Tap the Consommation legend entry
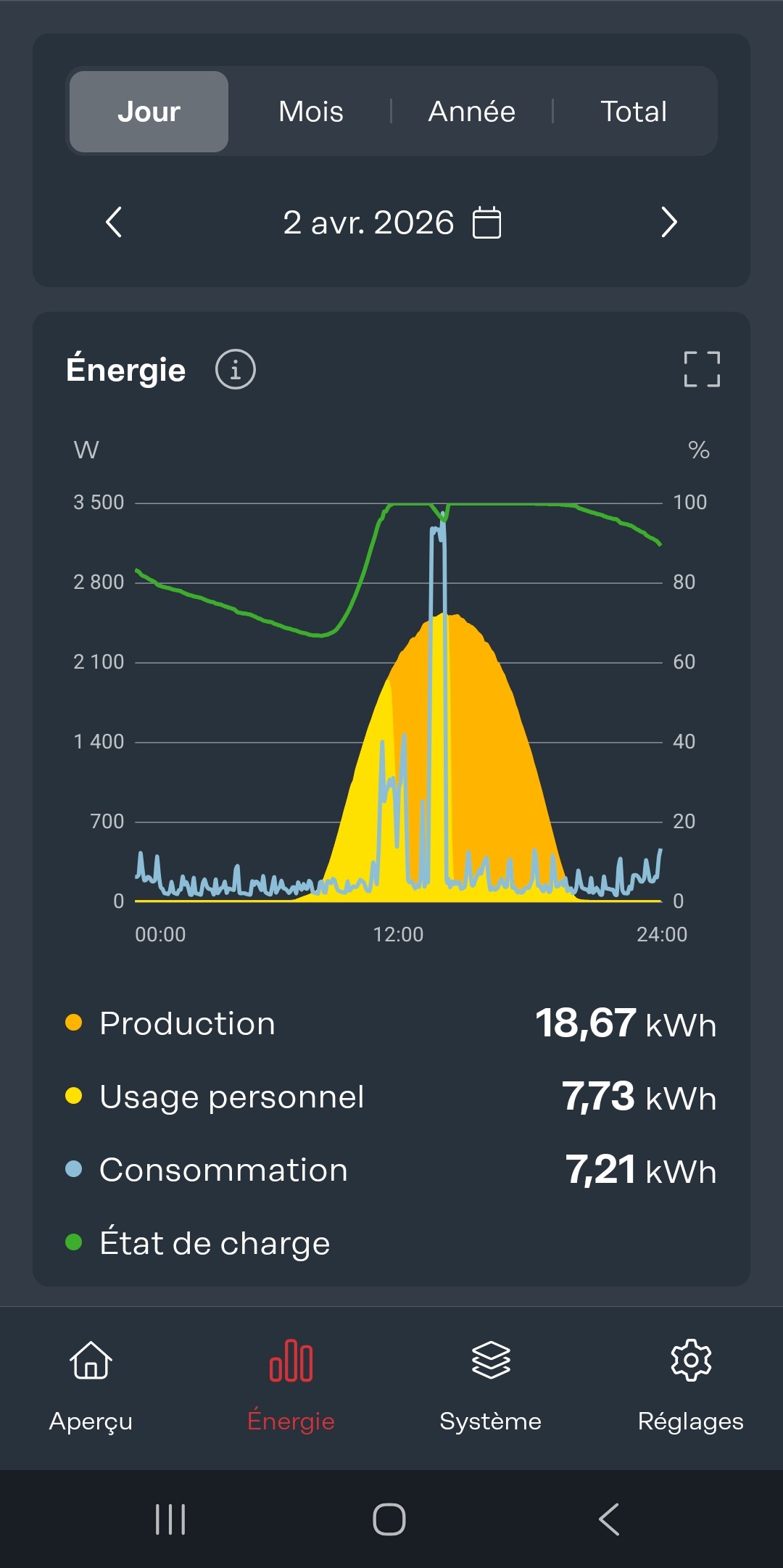This screenshot has width=783, height=1568. 223,1169
